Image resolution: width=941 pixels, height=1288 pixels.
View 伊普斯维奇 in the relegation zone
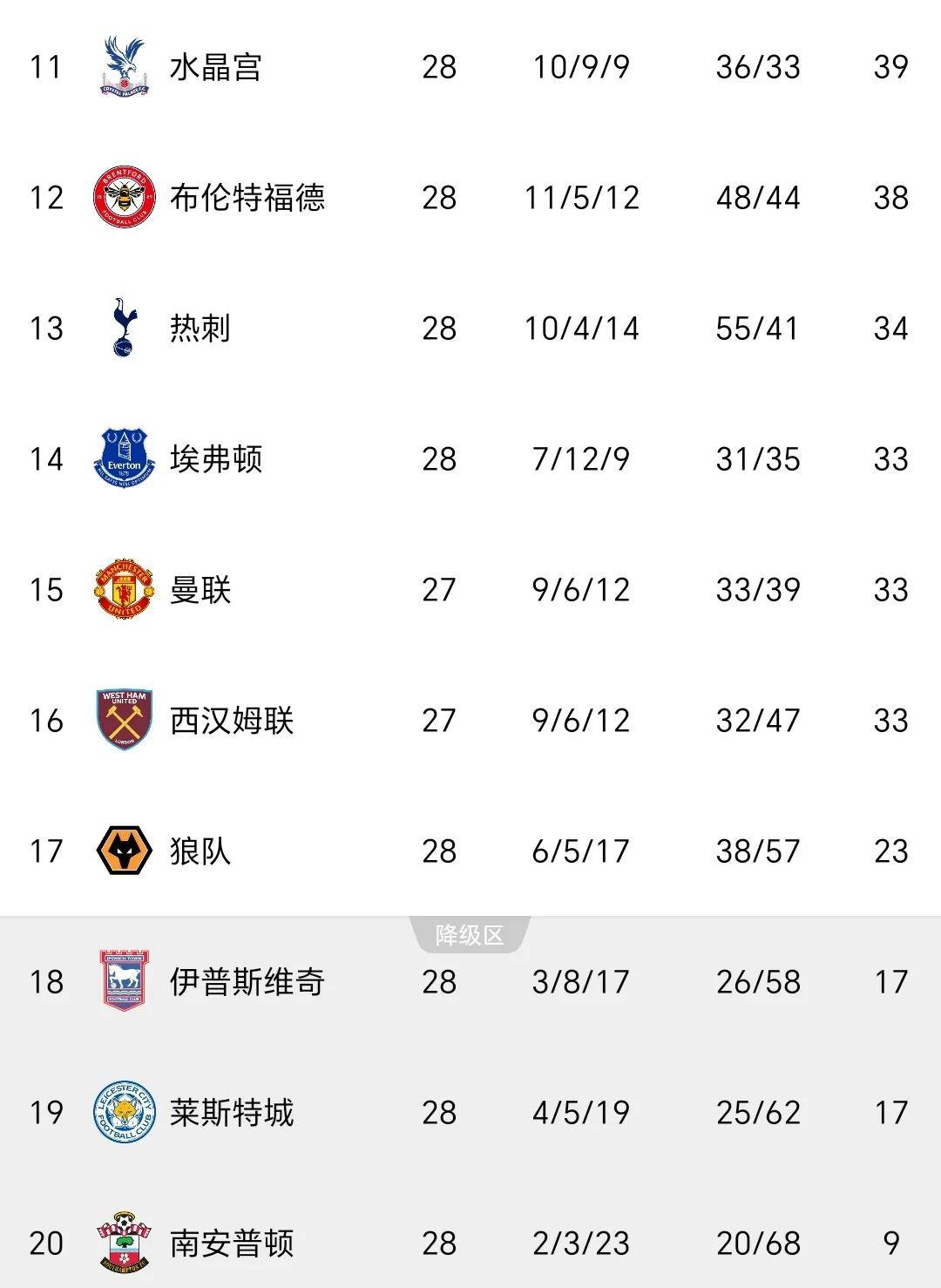point(247,982)
